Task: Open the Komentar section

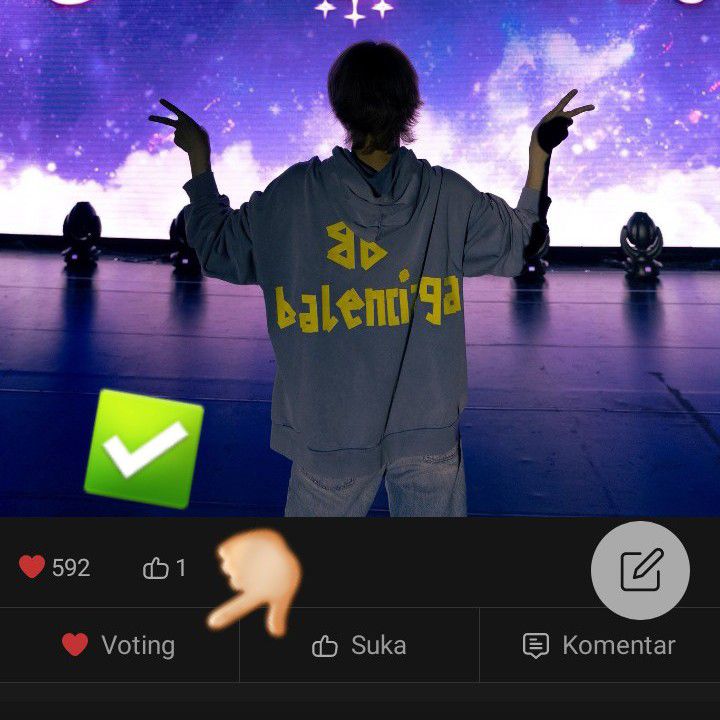Action: pyautogui.click(x=599, y=645)
